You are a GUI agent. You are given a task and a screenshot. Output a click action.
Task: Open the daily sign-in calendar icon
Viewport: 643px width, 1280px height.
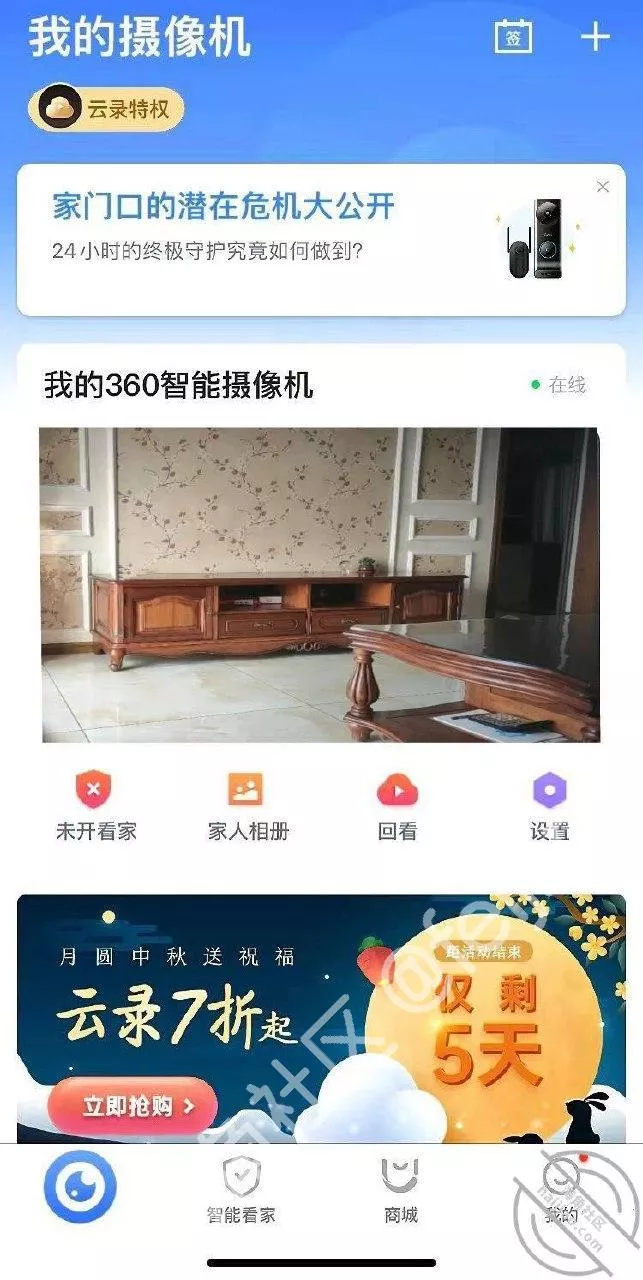[513, 37]
